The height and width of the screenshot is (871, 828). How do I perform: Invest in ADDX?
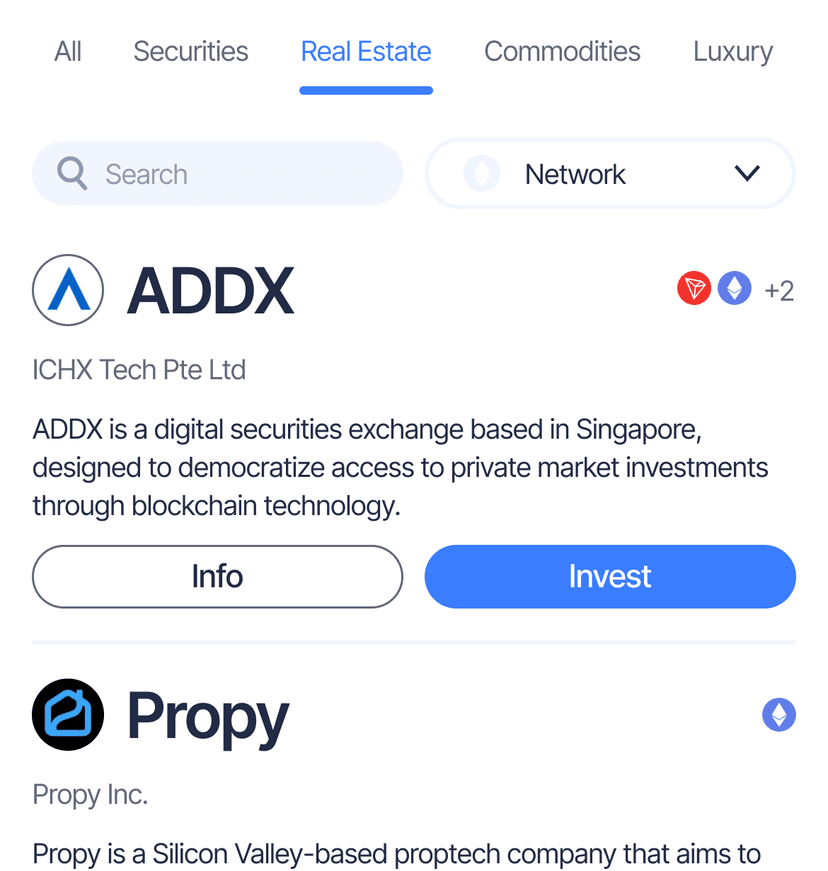click(x=610, y=576)
